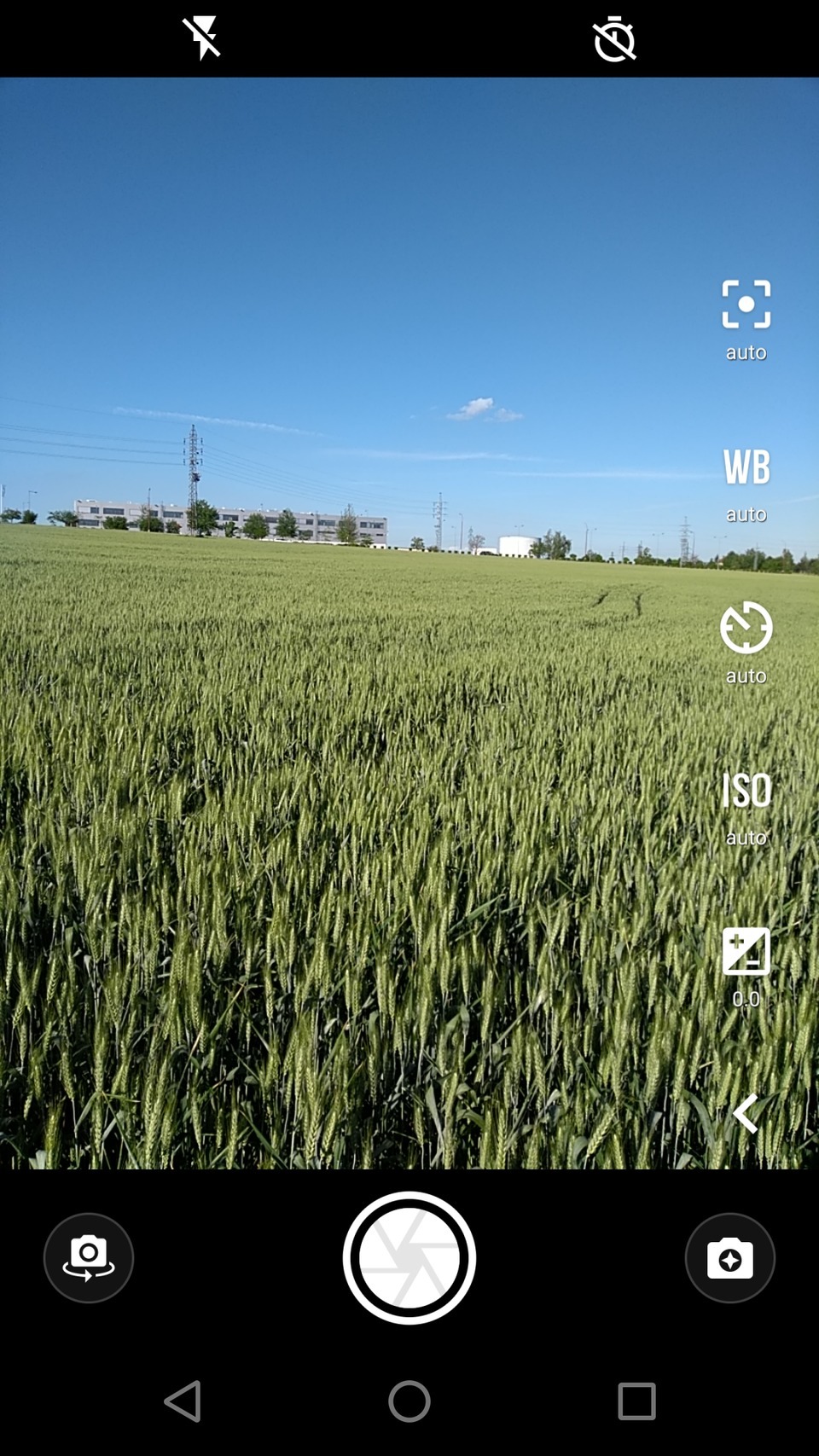The height and width of the screenshot is (1456, 819).
Task: Switch to the front-facing camera
Action: (x=88, y=1258)
